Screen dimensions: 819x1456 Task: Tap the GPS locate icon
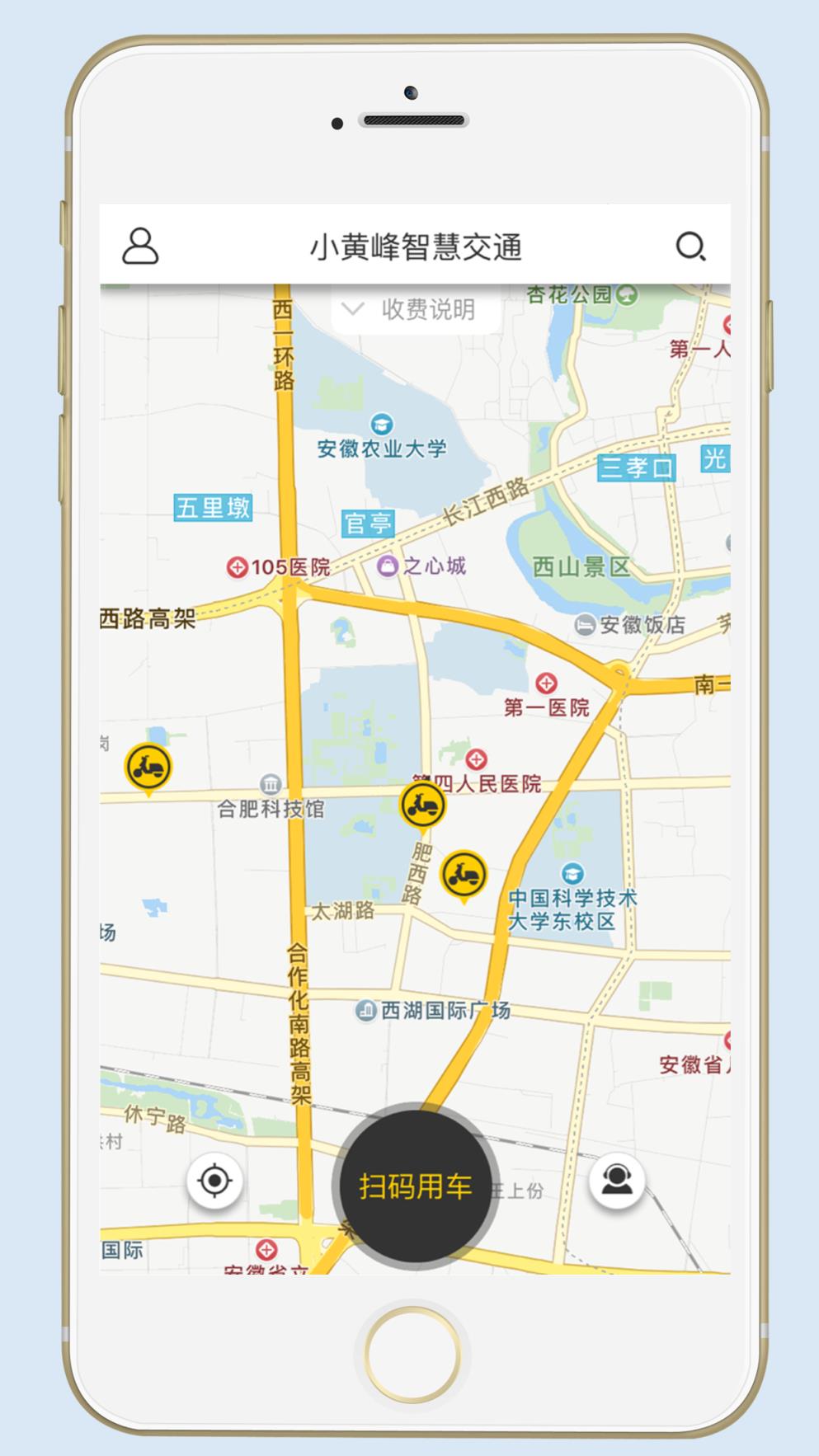coord(213,1182)
